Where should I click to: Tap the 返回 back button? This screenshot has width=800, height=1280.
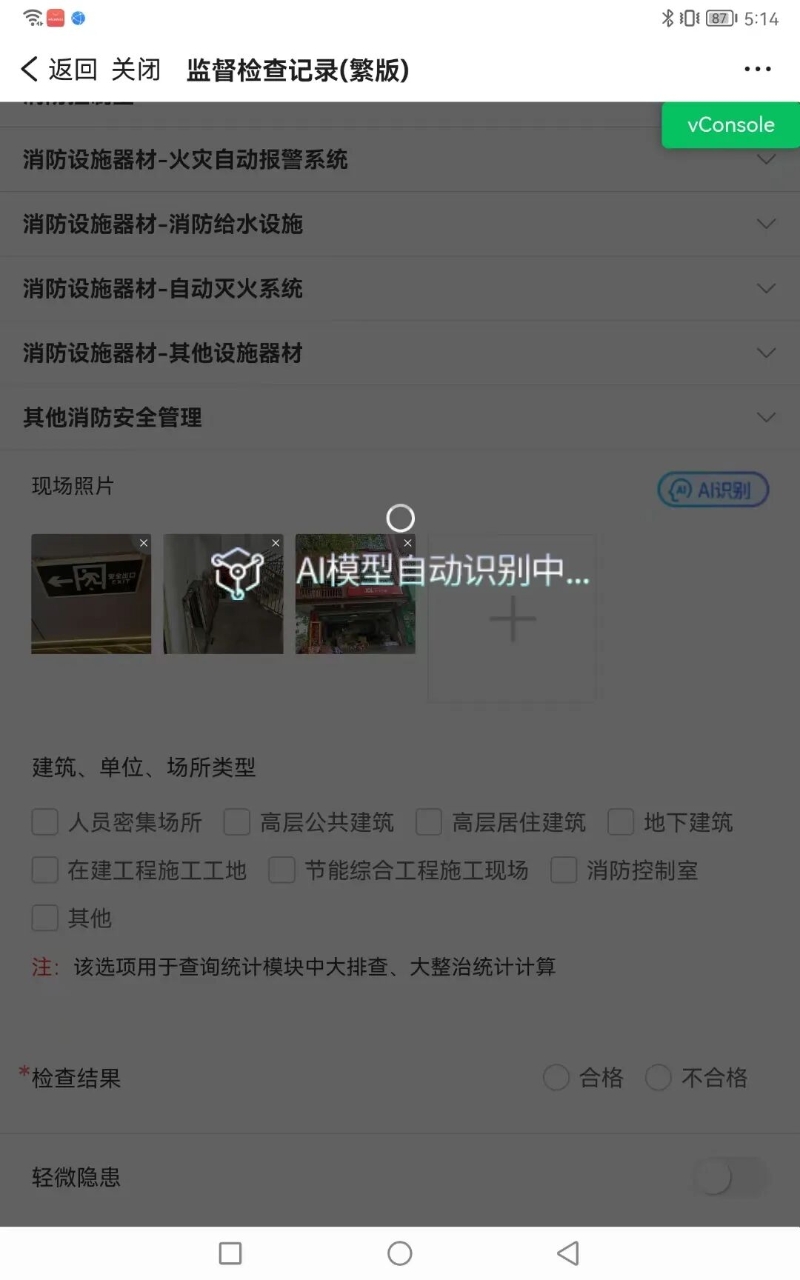pos(58,69)
